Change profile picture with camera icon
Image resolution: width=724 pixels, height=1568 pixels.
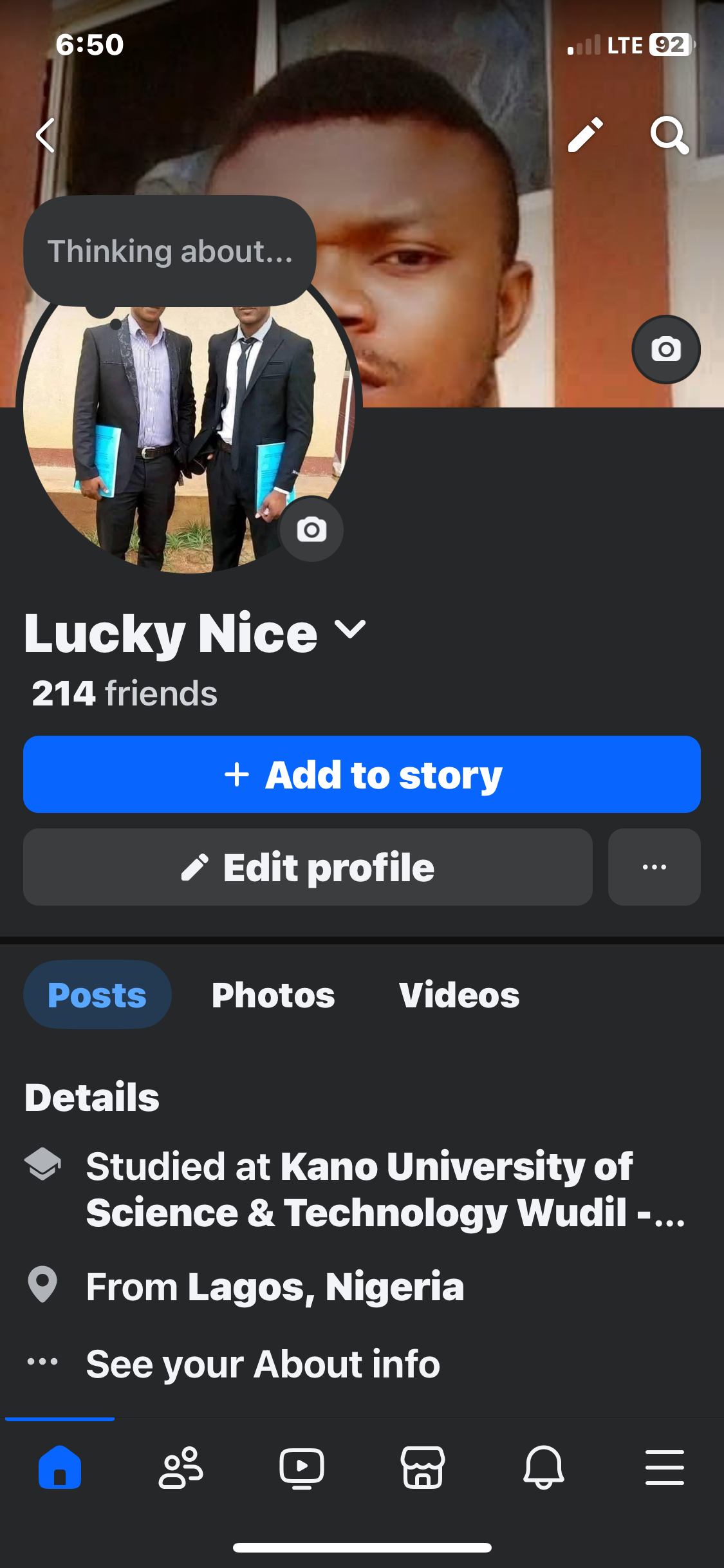point(311,529)
